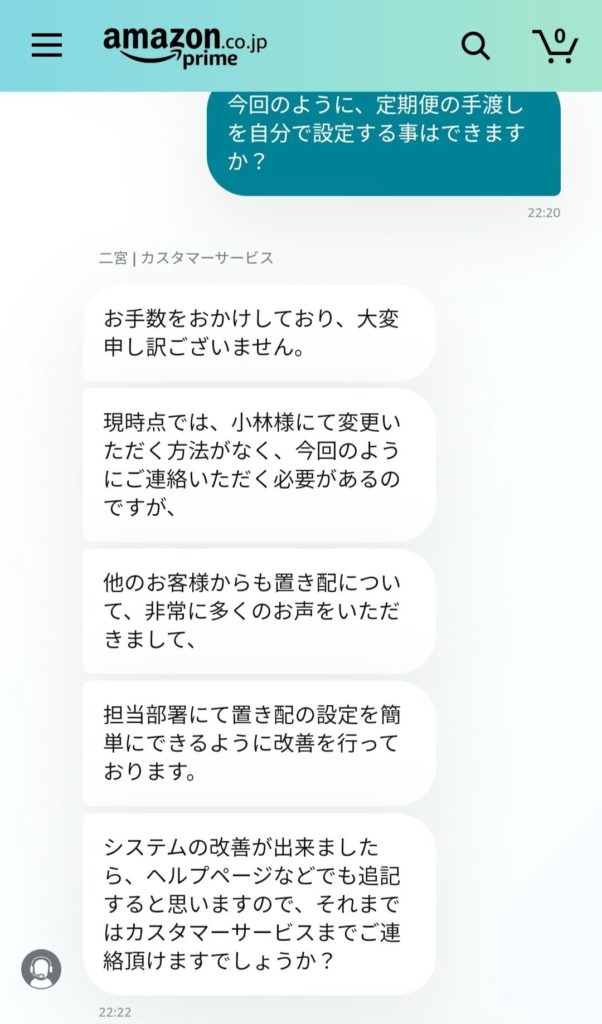Viewport: 602px width, 1024px height.
Task: Tap the search magnifier icon
Action: pyautogui.click(x=476, y=46)
